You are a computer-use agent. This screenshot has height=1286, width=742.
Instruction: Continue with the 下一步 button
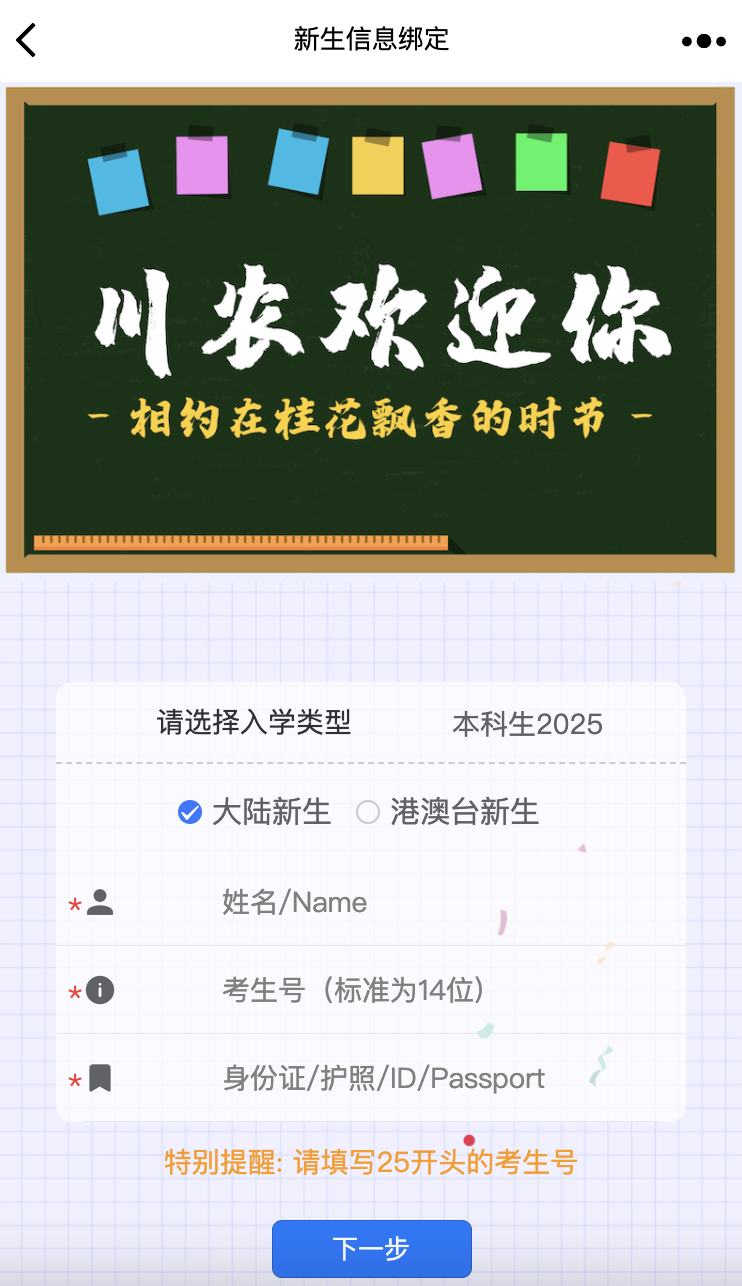(x=371, y=1248)
